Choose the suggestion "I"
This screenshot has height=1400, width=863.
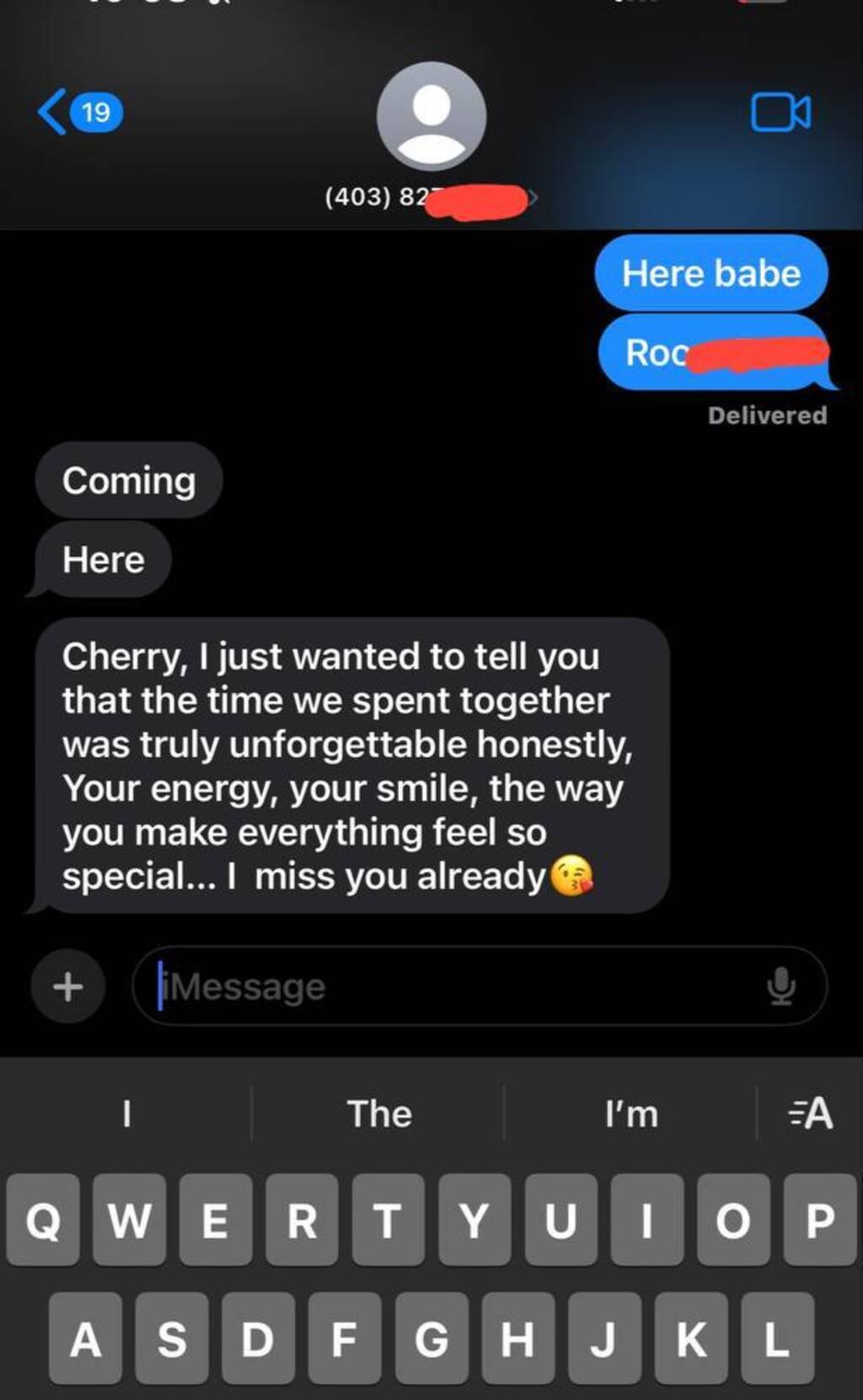pyautogui.click(x=126, y=1114)
